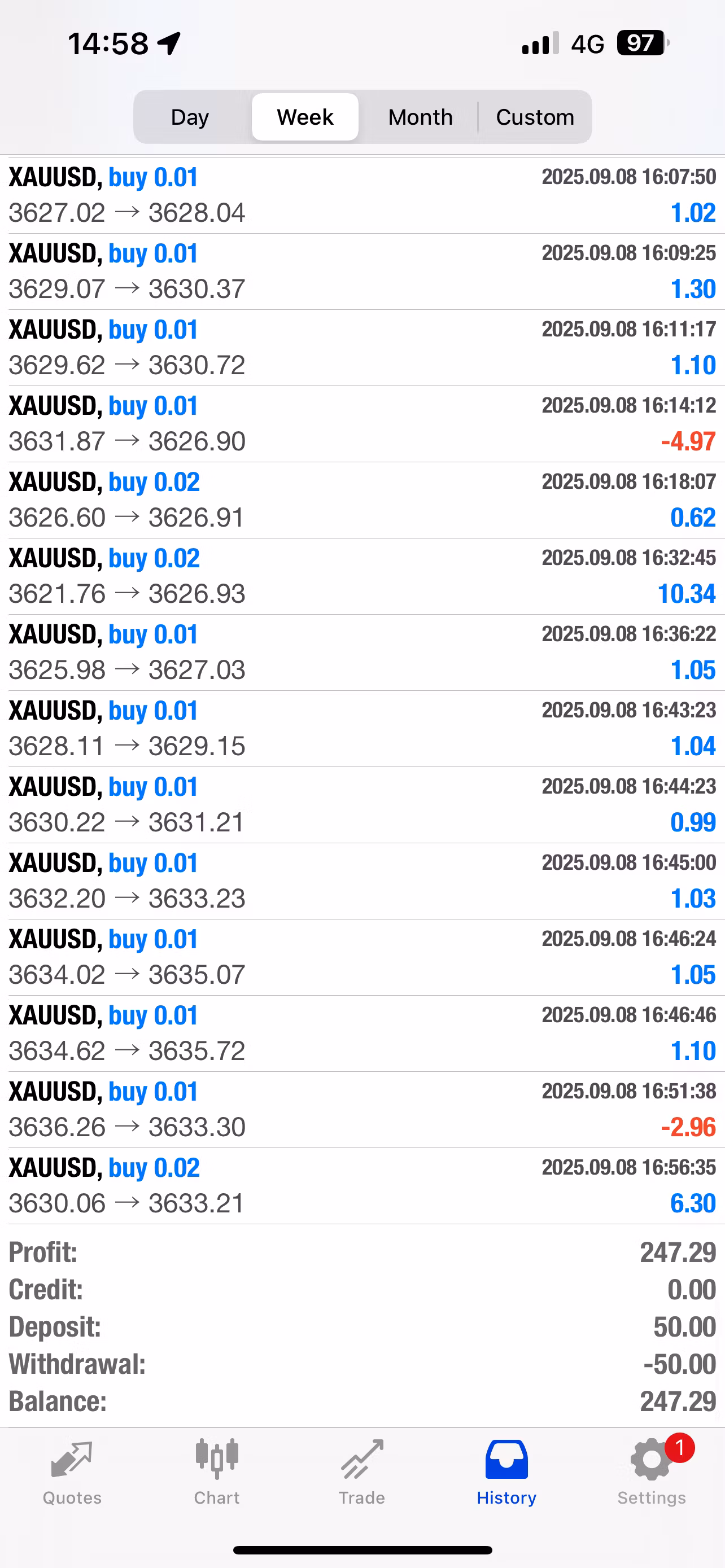
Task: Open the Quotes tab
Action: (x=72, y=1472)
